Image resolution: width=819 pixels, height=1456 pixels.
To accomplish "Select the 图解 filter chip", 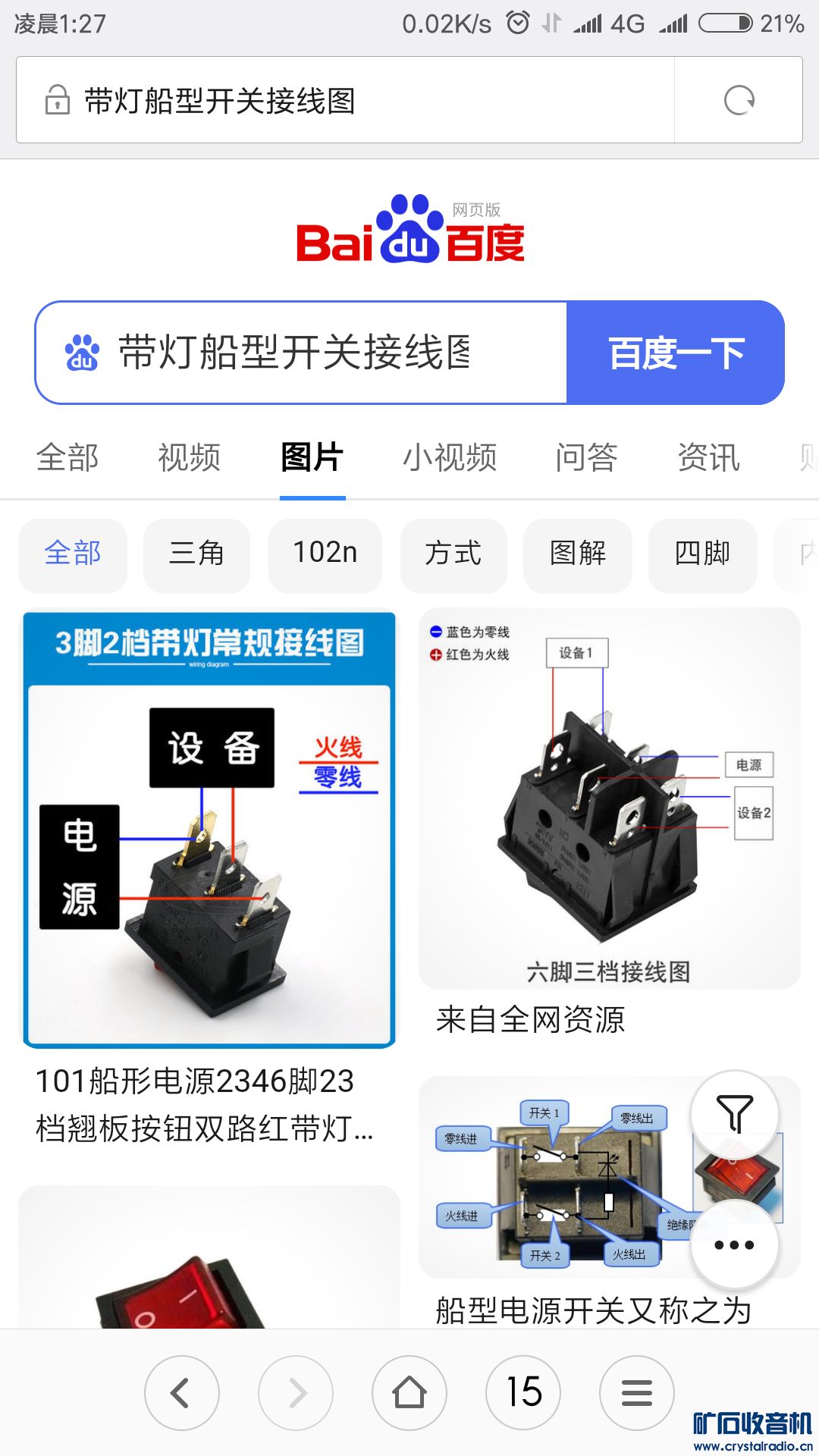I will pyautogui.click(x=577, y=554).
